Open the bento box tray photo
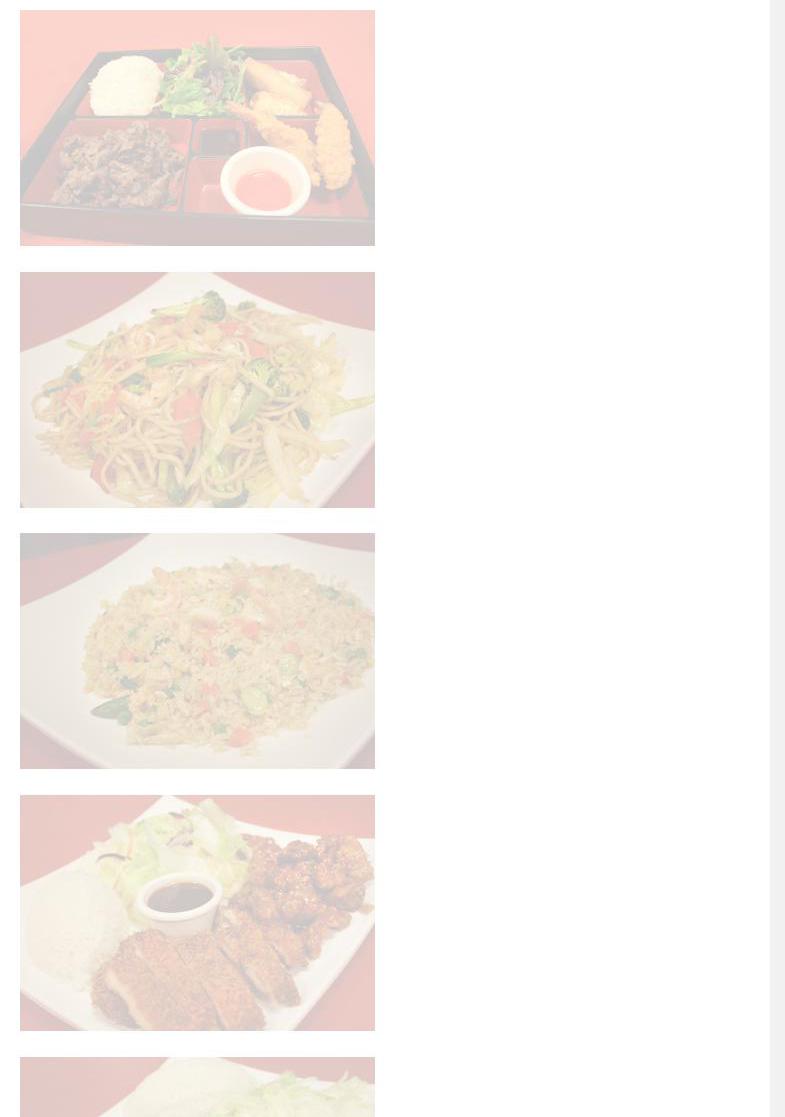Image resolution: width=785 pixels, height=1117 pixels. (x=197, y=128)
